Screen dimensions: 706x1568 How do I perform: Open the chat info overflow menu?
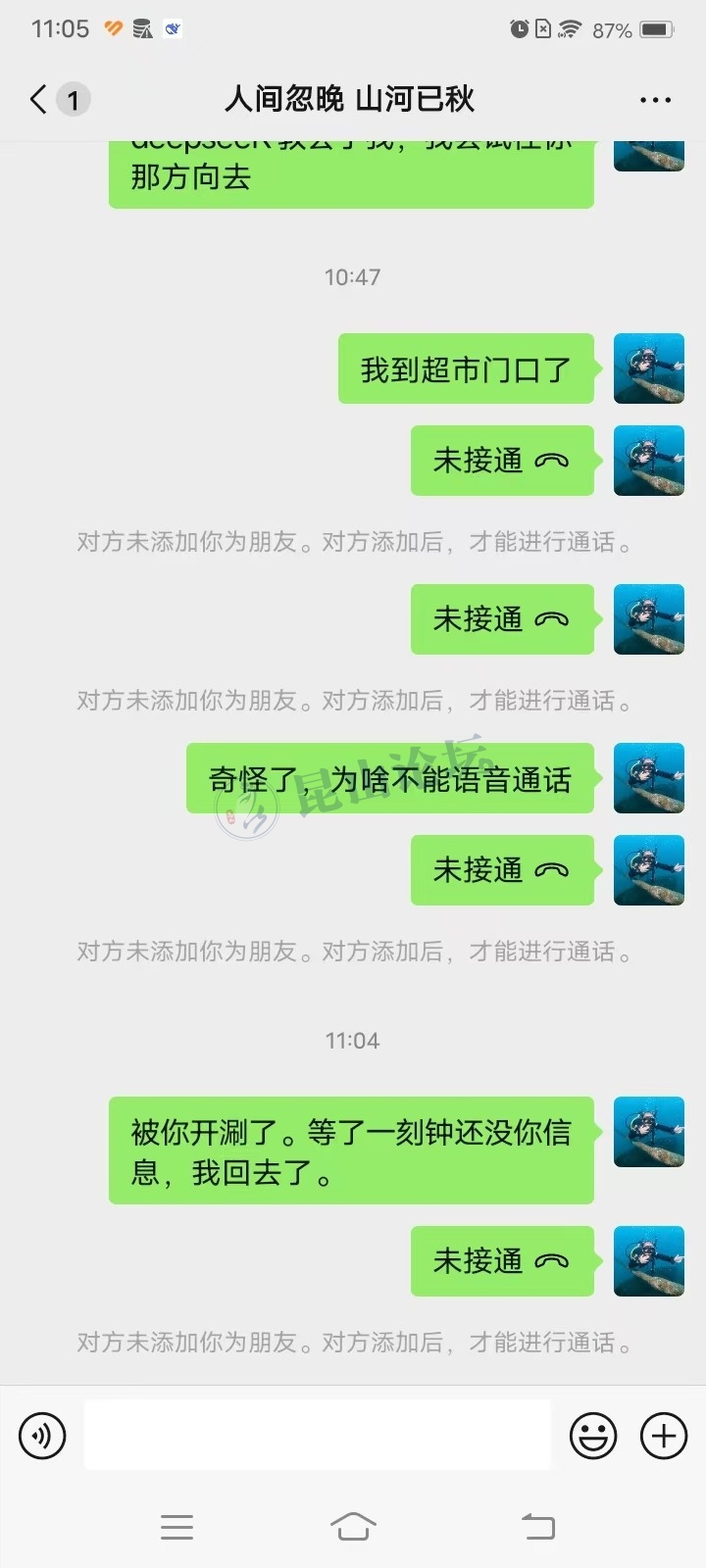655,100
